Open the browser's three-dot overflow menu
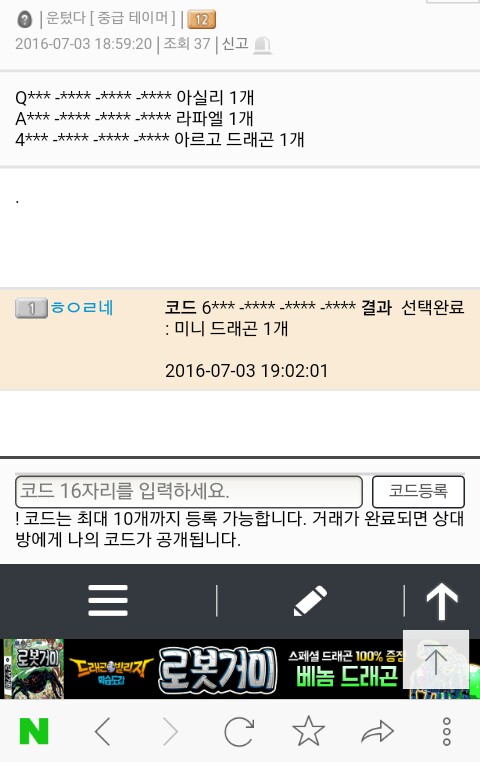The width and height of the screenshot is (480, 762). [446, 731]
